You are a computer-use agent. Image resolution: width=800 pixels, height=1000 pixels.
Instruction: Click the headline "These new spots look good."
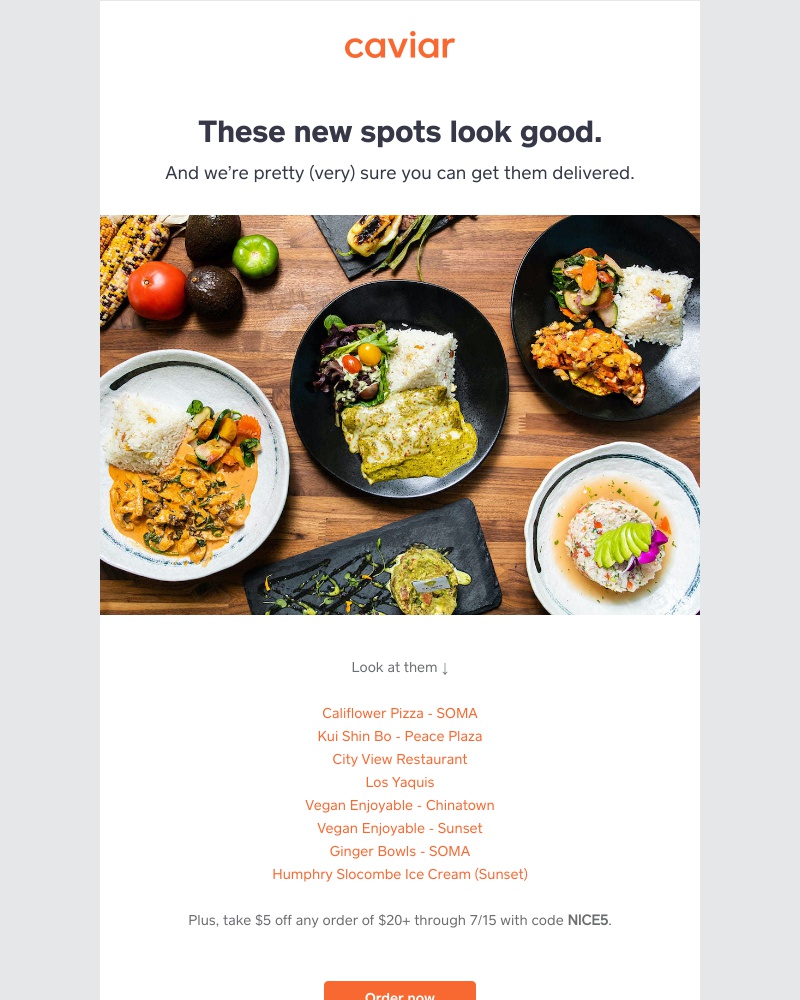399,130
